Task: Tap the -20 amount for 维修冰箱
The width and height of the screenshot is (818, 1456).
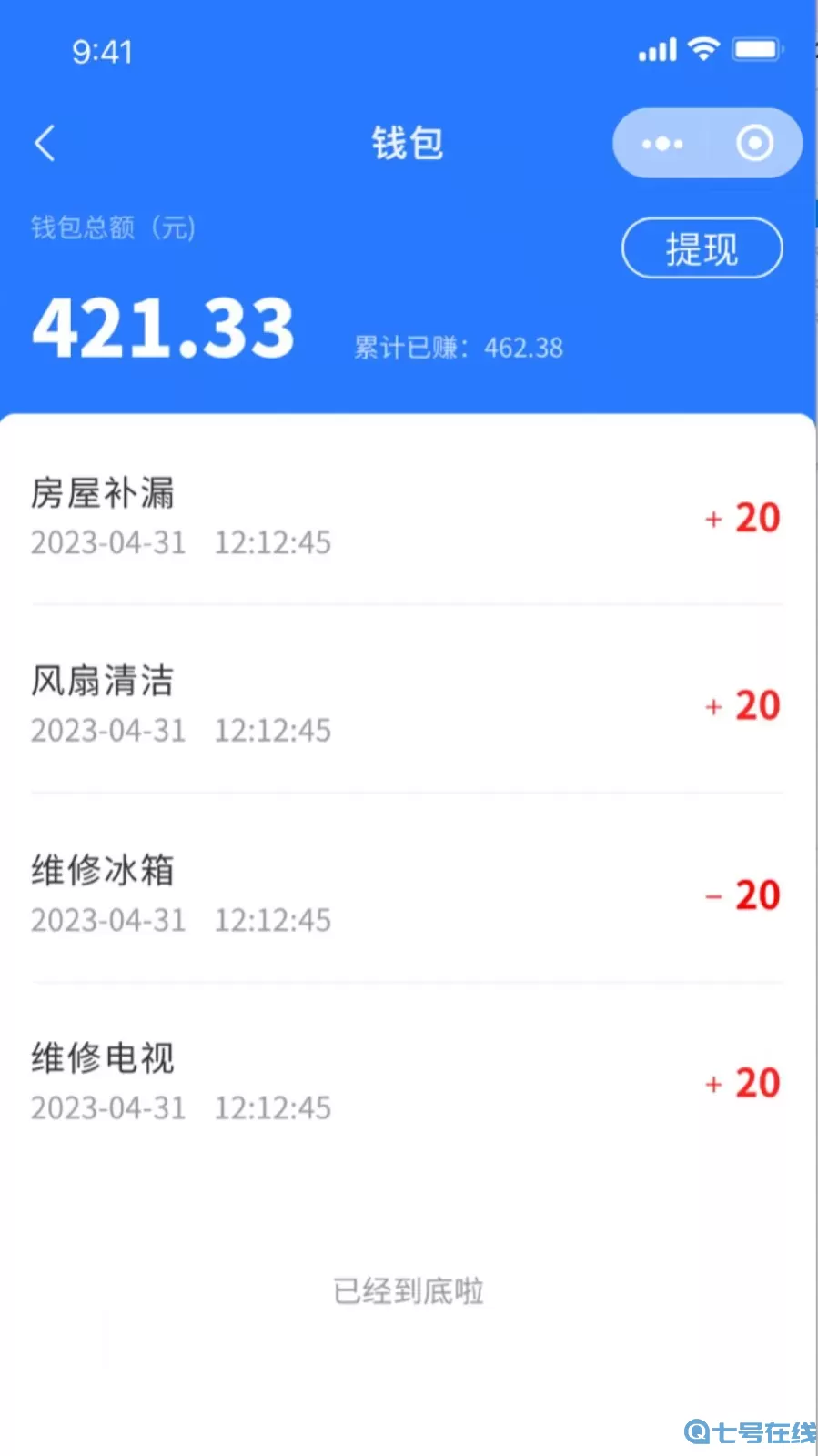Action: pos(742,895)
